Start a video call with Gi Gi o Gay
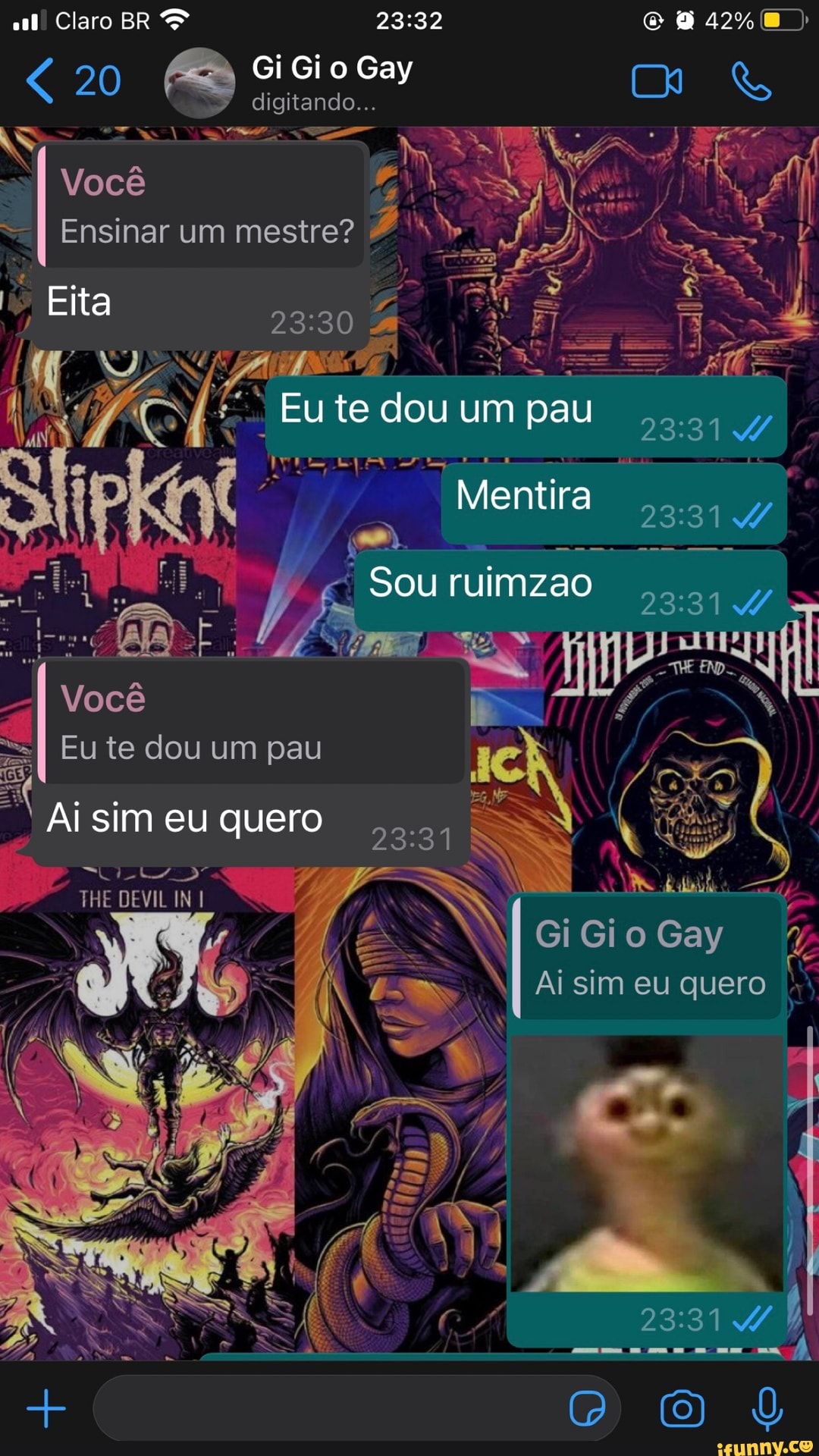Screen dimensions: 819x1456 pyautogui.click(x=656, y=82)
